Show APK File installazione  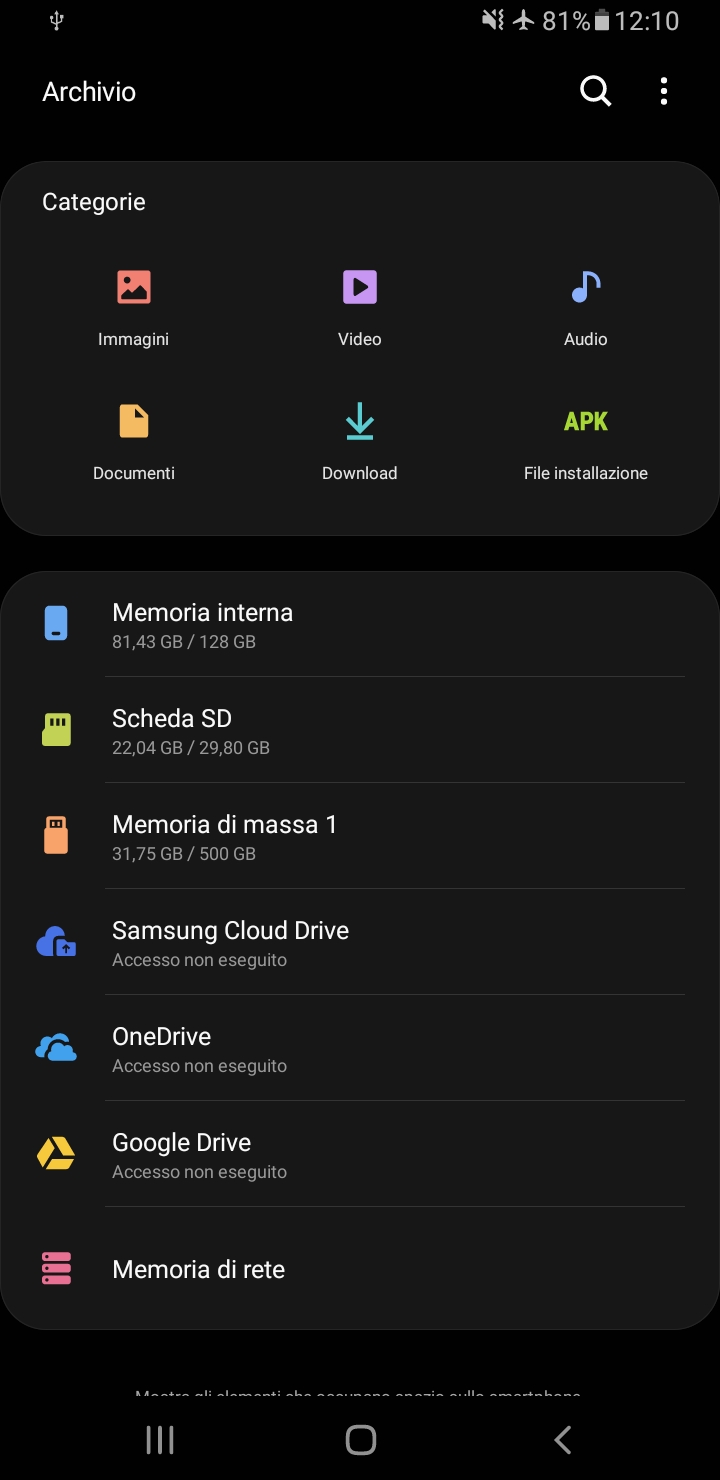tap(586, 442)
